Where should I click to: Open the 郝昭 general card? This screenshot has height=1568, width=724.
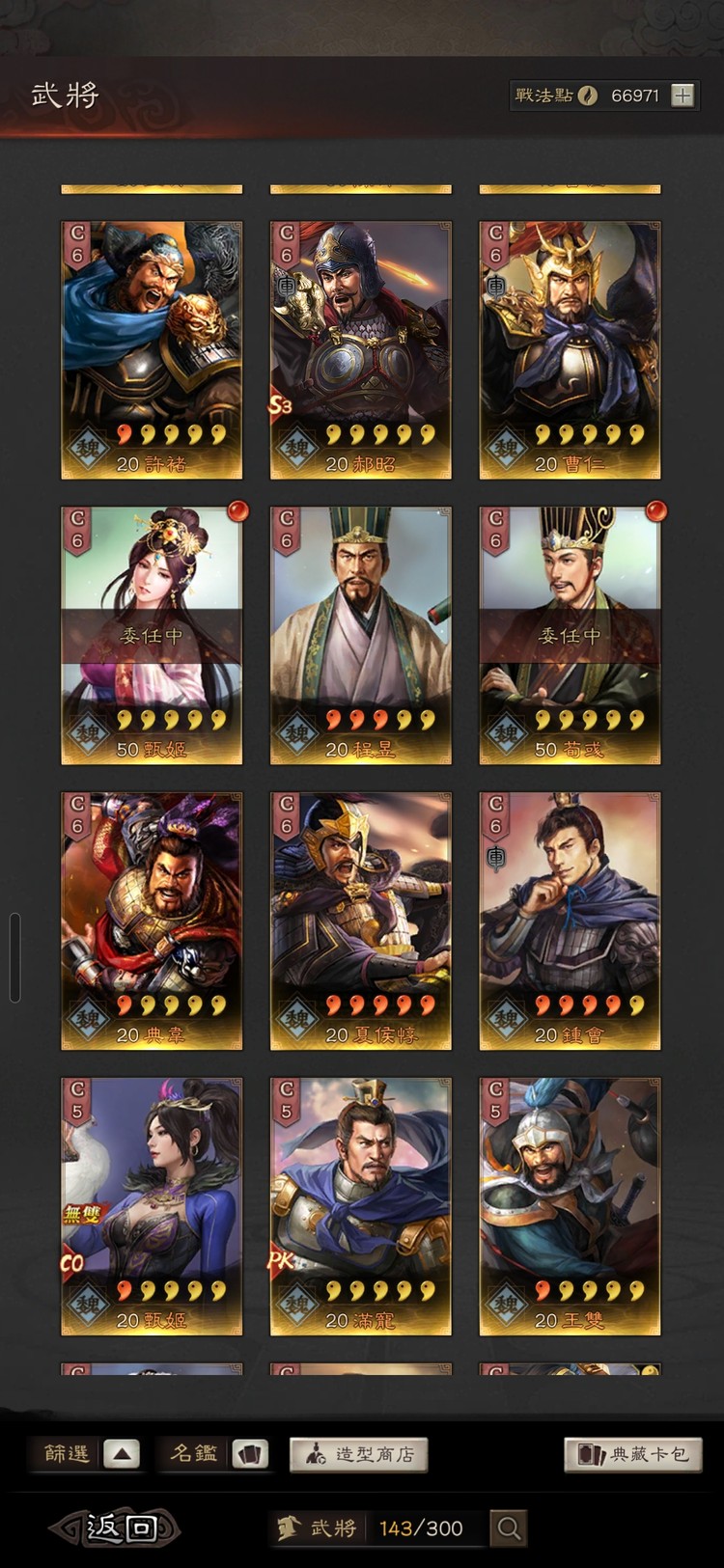(360, 349)
